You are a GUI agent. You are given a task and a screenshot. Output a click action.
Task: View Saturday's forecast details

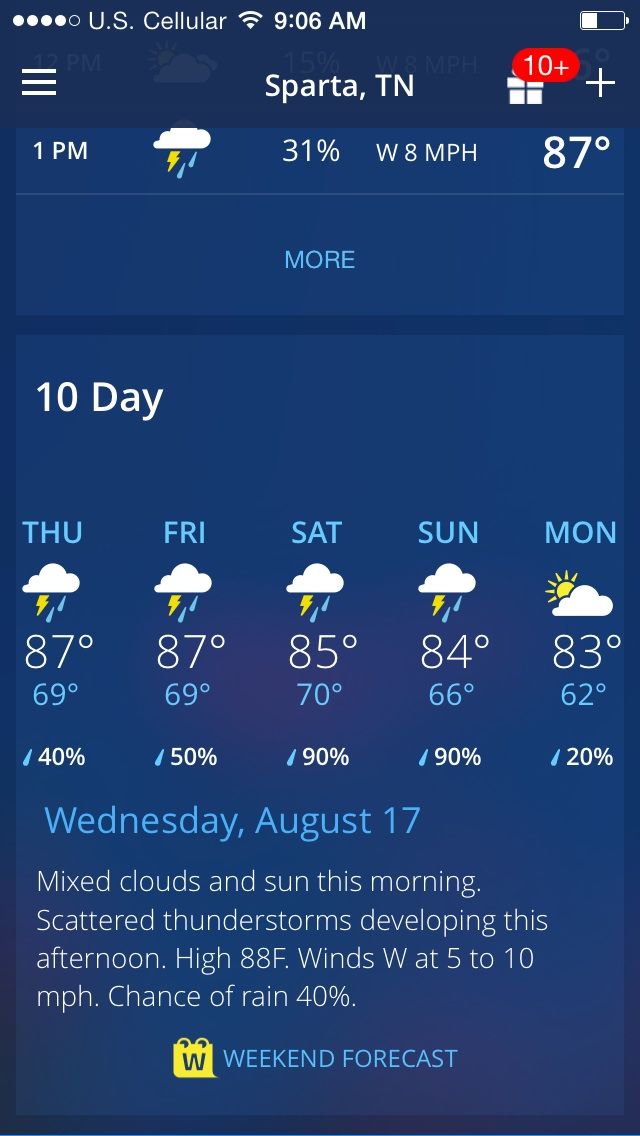point(318,640)
